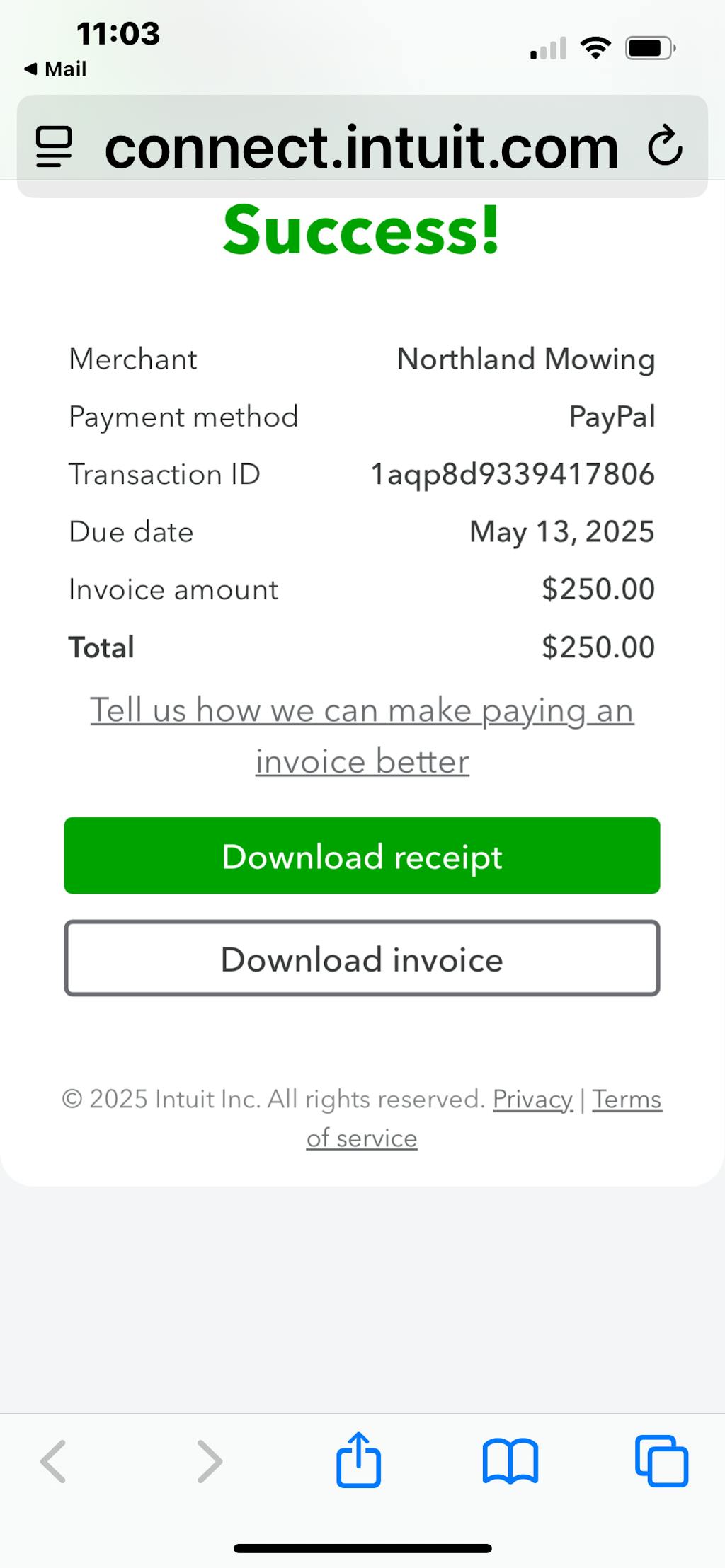Return to the Mail app

(x=55, y=69)
